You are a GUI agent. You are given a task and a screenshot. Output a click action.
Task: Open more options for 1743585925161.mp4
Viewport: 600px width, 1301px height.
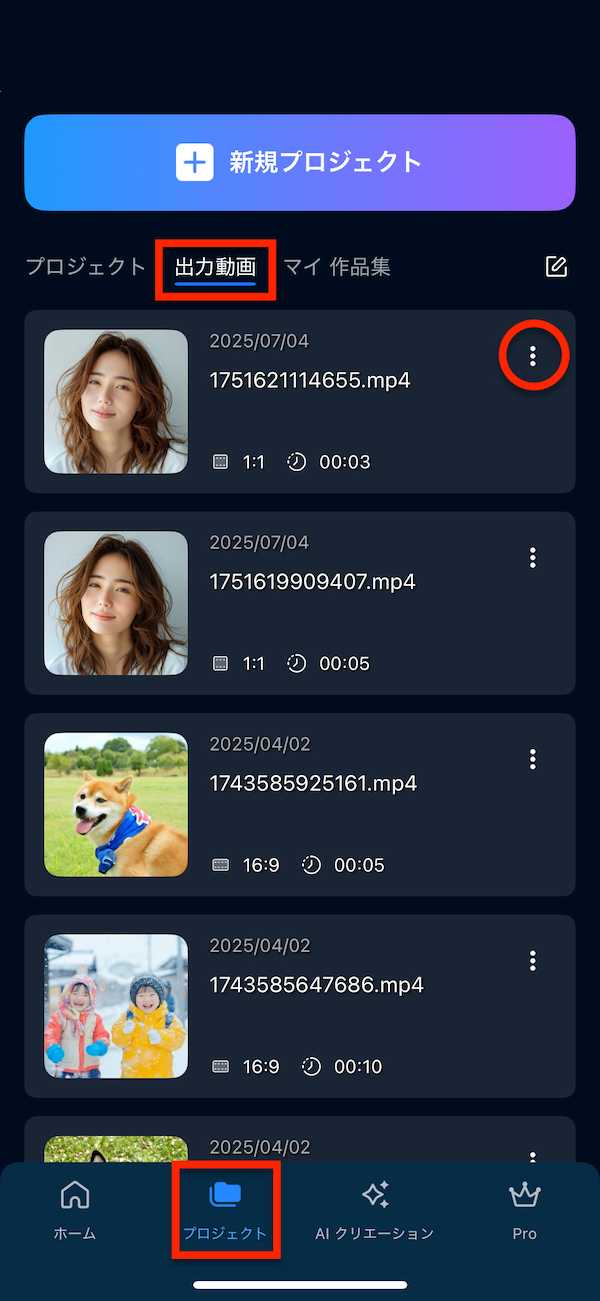pos(533,758)
